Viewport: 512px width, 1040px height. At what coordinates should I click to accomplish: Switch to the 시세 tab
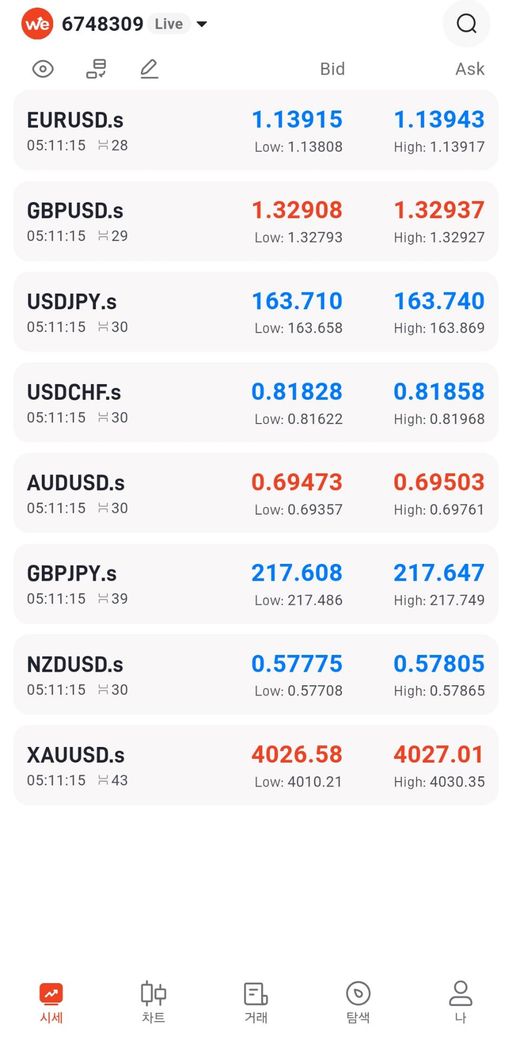coord(51,1002)
